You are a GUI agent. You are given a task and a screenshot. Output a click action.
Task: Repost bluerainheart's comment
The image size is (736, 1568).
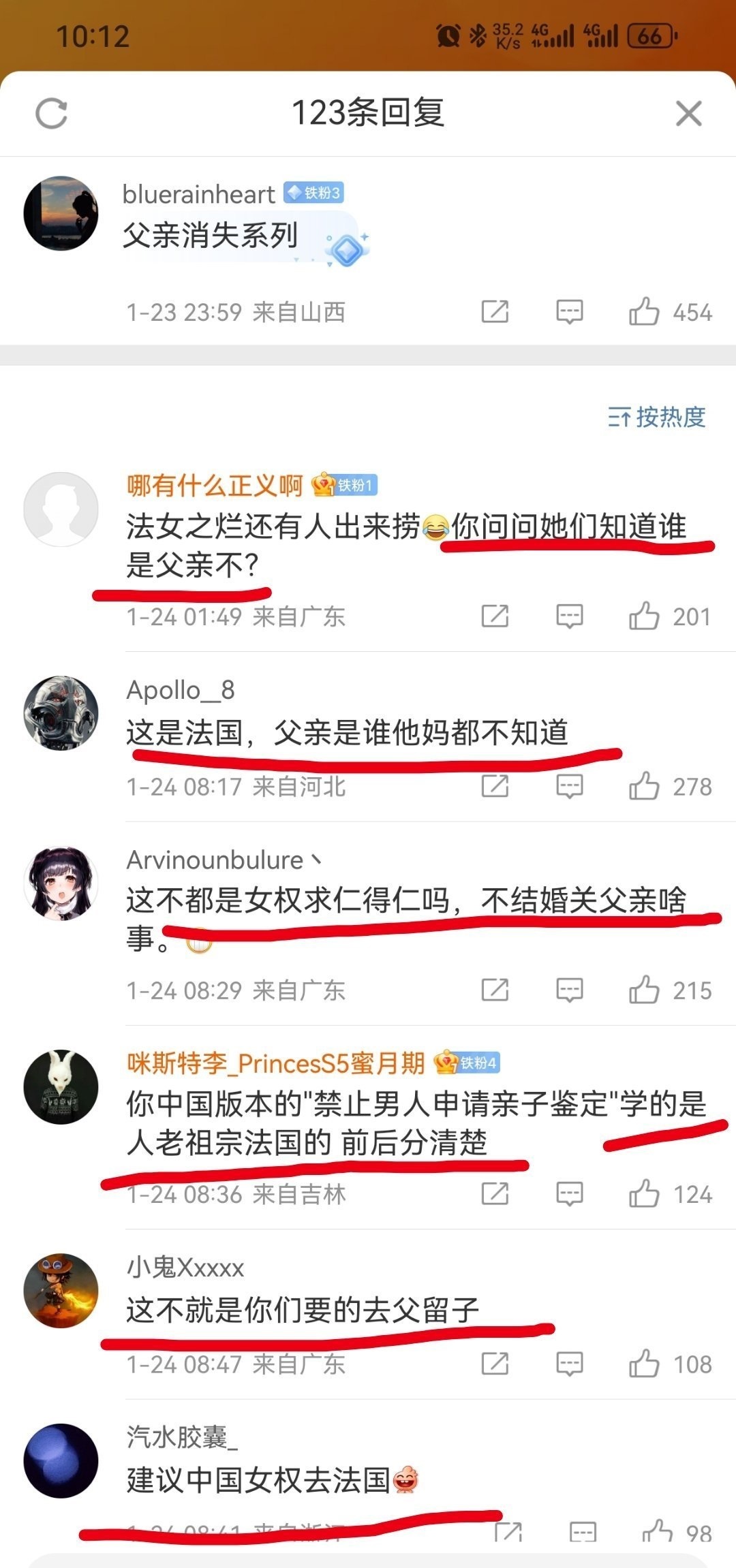[x=495, y=312]
